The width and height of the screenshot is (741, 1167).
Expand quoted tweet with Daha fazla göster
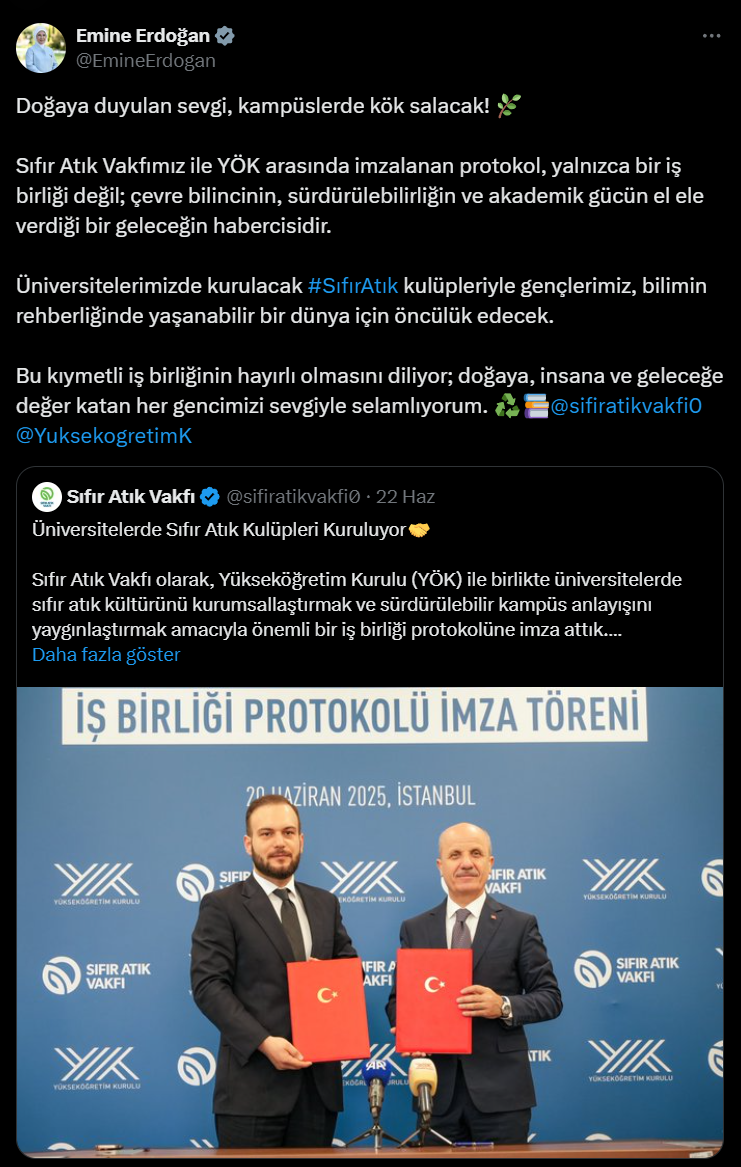click(x=106, y=655)
